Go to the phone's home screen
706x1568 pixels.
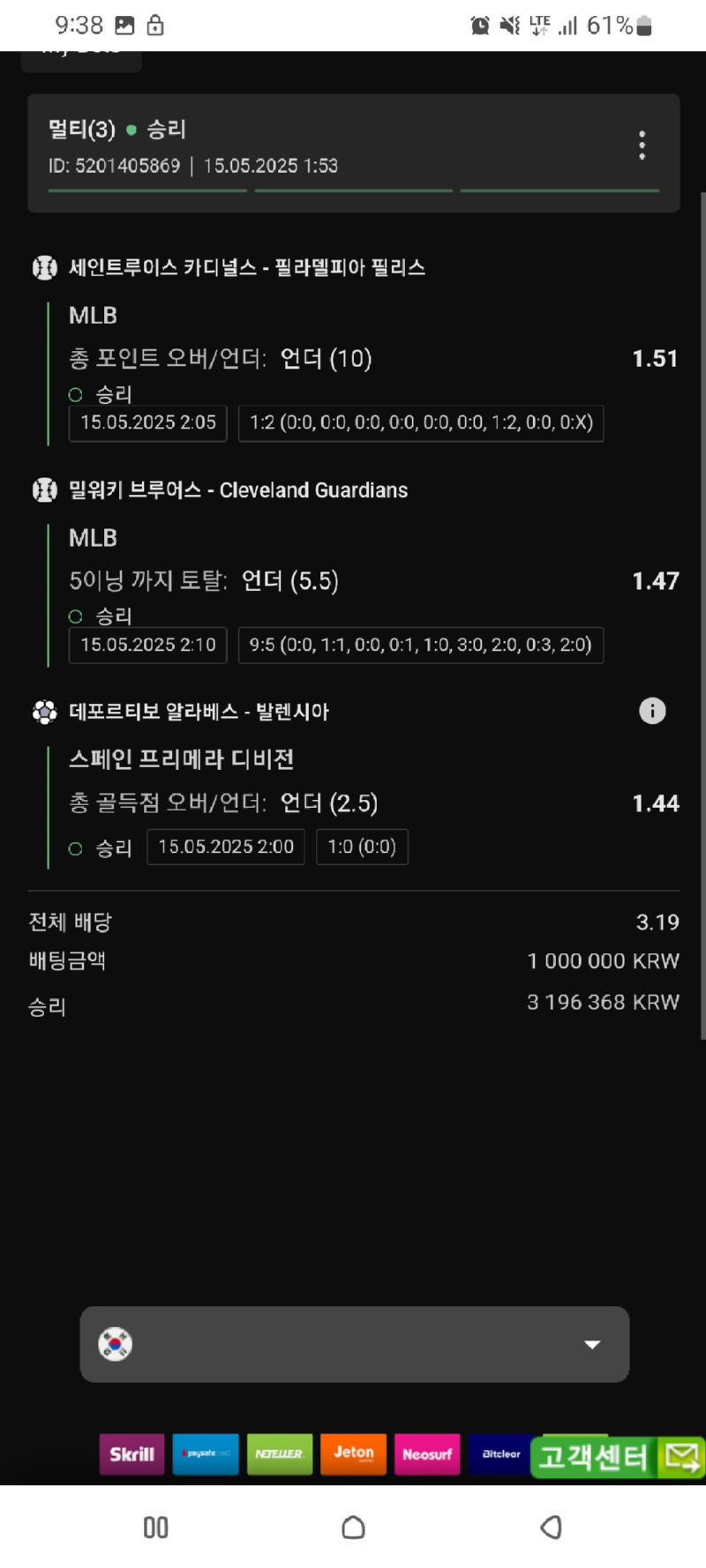353,1527
